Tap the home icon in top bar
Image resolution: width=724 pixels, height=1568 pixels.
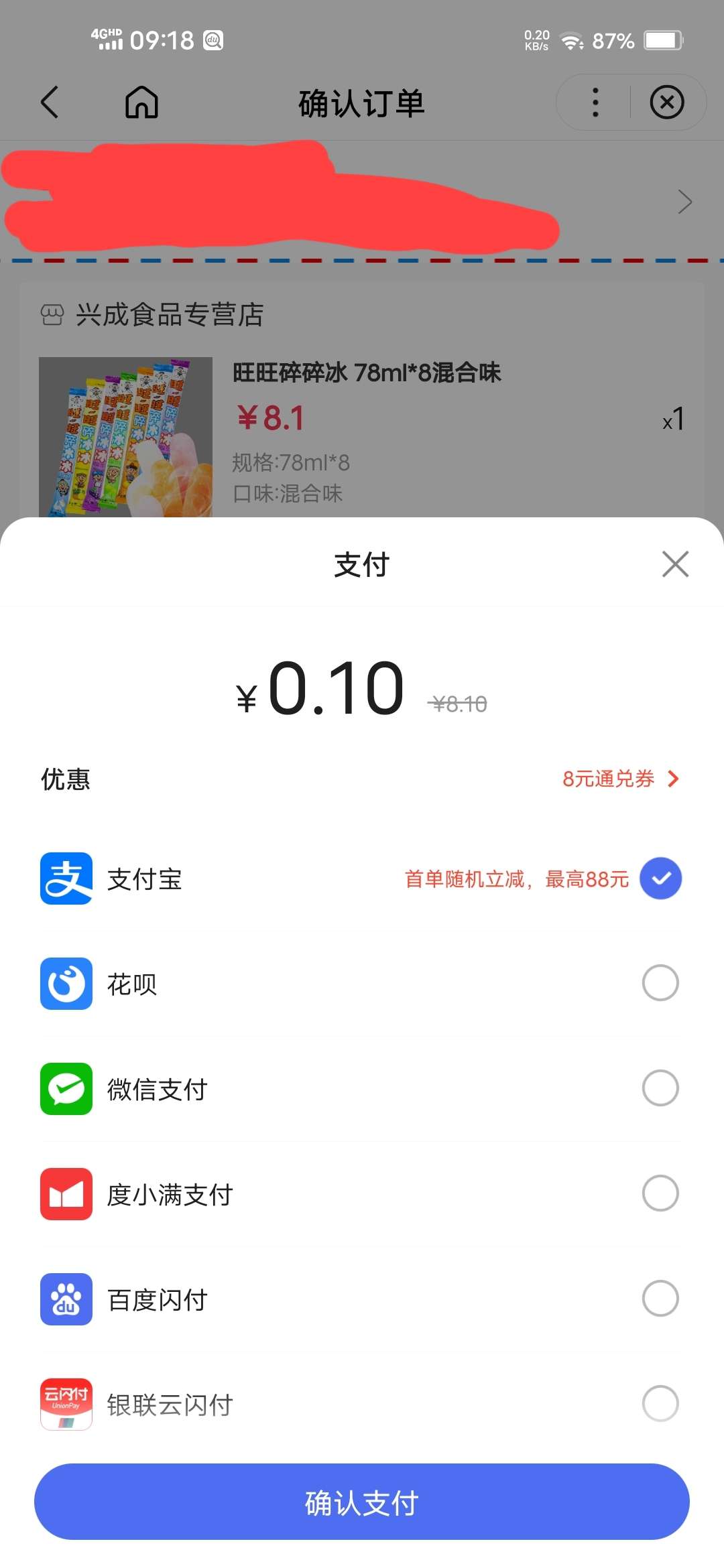141,103
